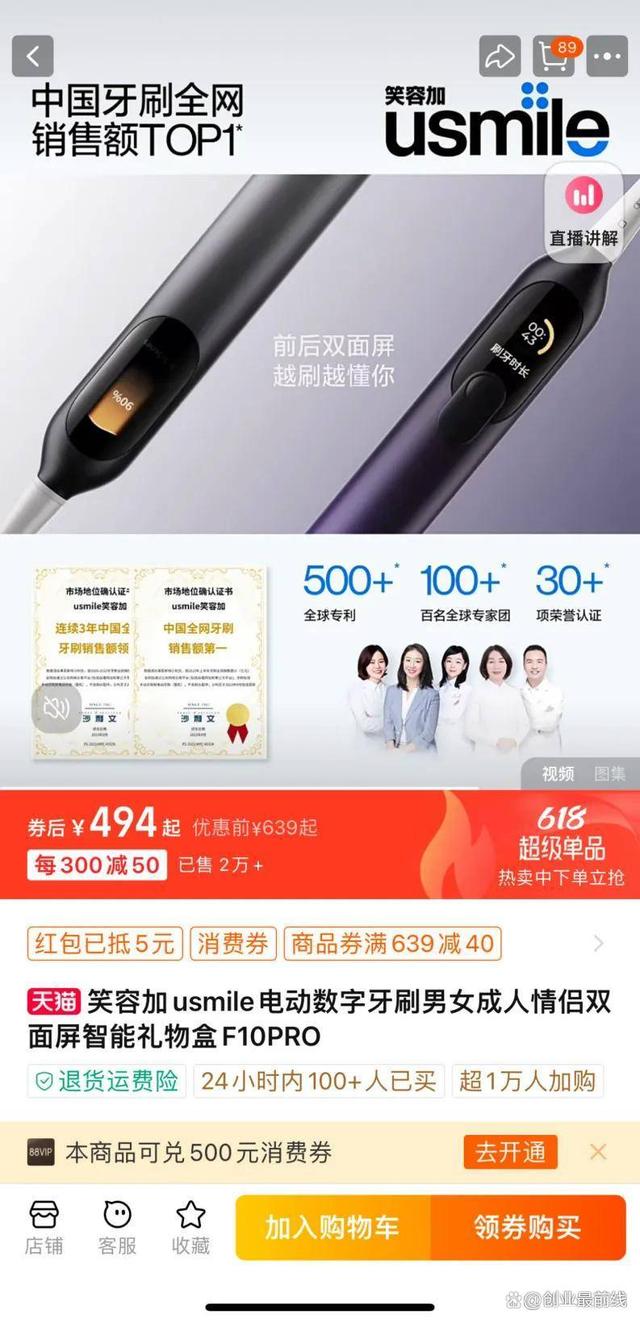Viewport: 640px width, 1323px height.
Task: Switch to 图集 media tab
Action: [609, 773]
